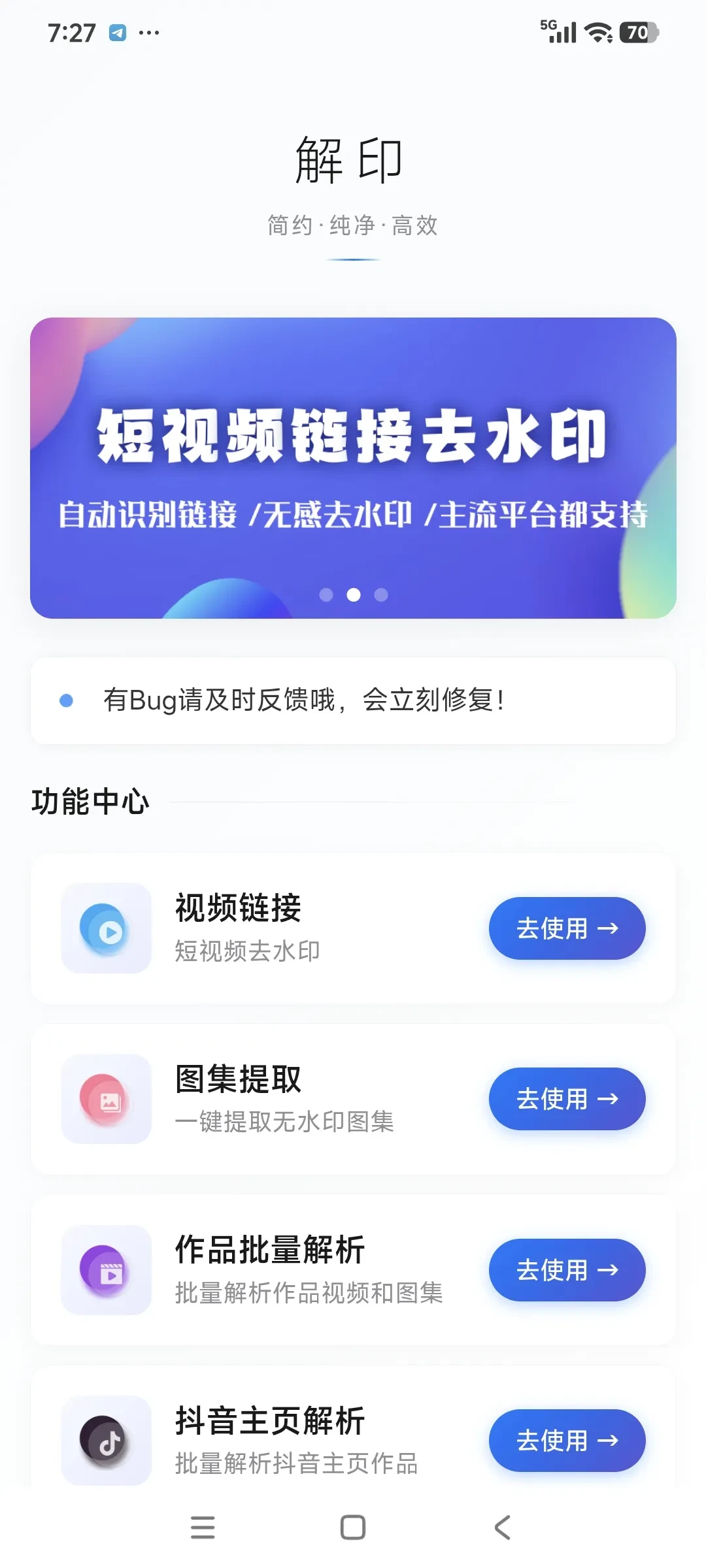Tap the Telegram icon in the status bar

coord(118,31)
